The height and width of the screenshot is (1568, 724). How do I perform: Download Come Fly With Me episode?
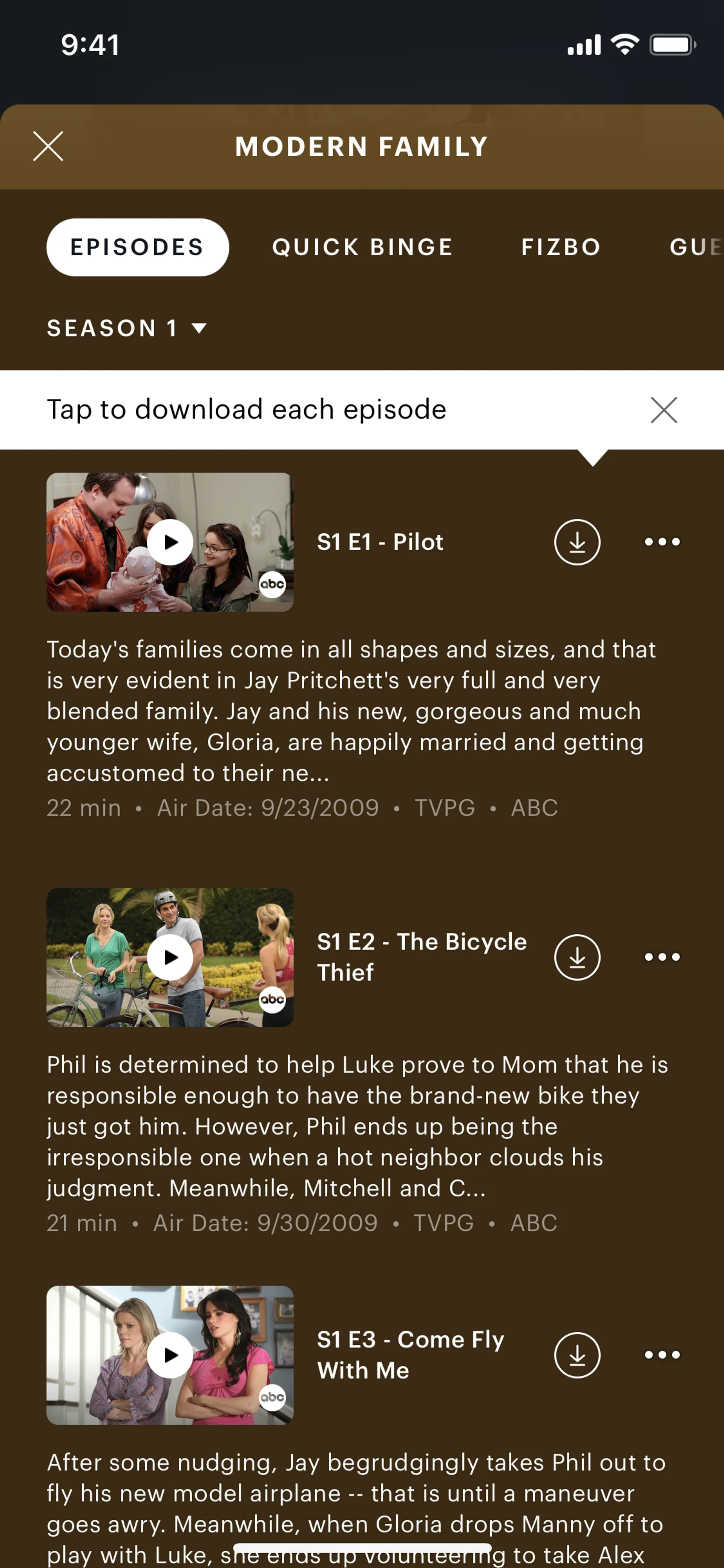tap(577, 1356)
